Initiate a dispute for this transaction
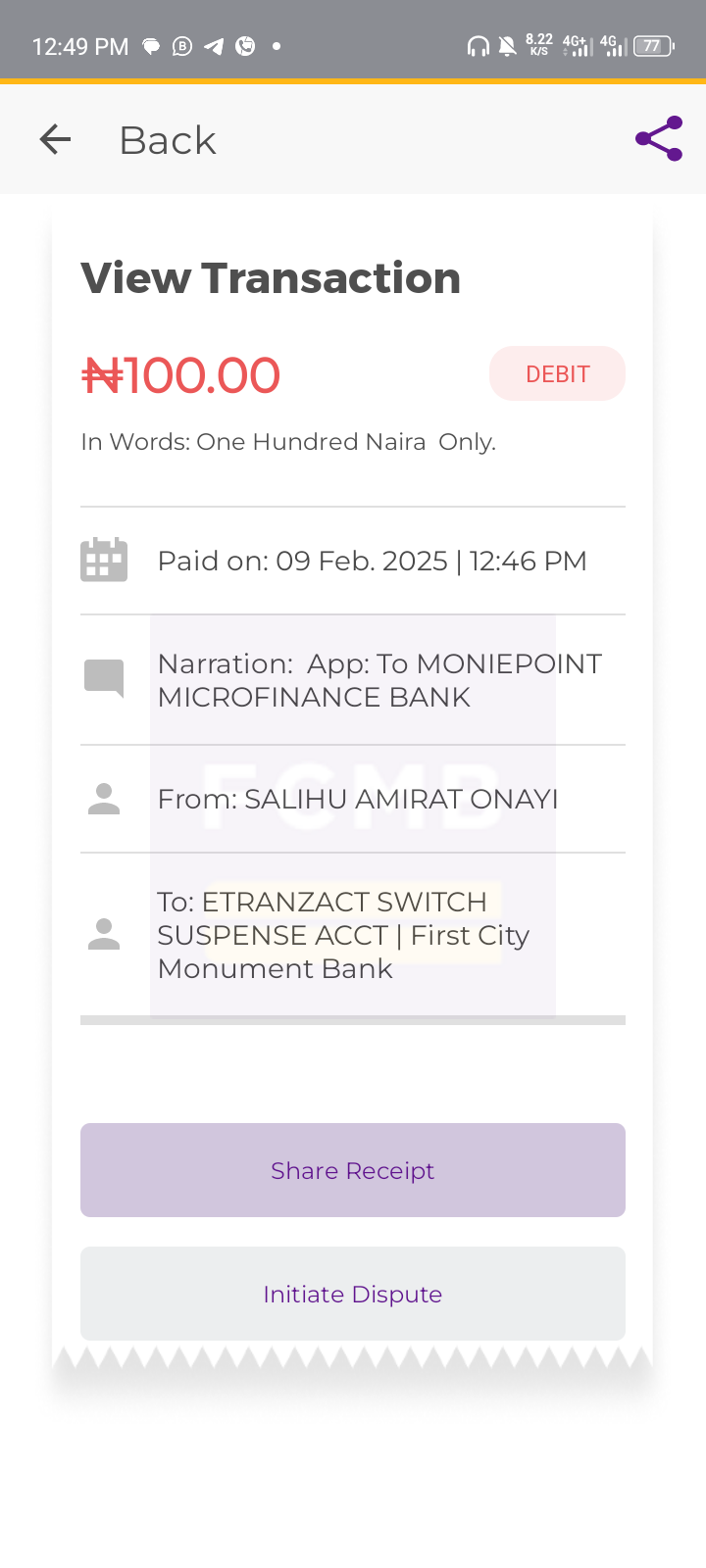Image resolution: width=706 pixels, height=1568 pixels. point(353,1294)
